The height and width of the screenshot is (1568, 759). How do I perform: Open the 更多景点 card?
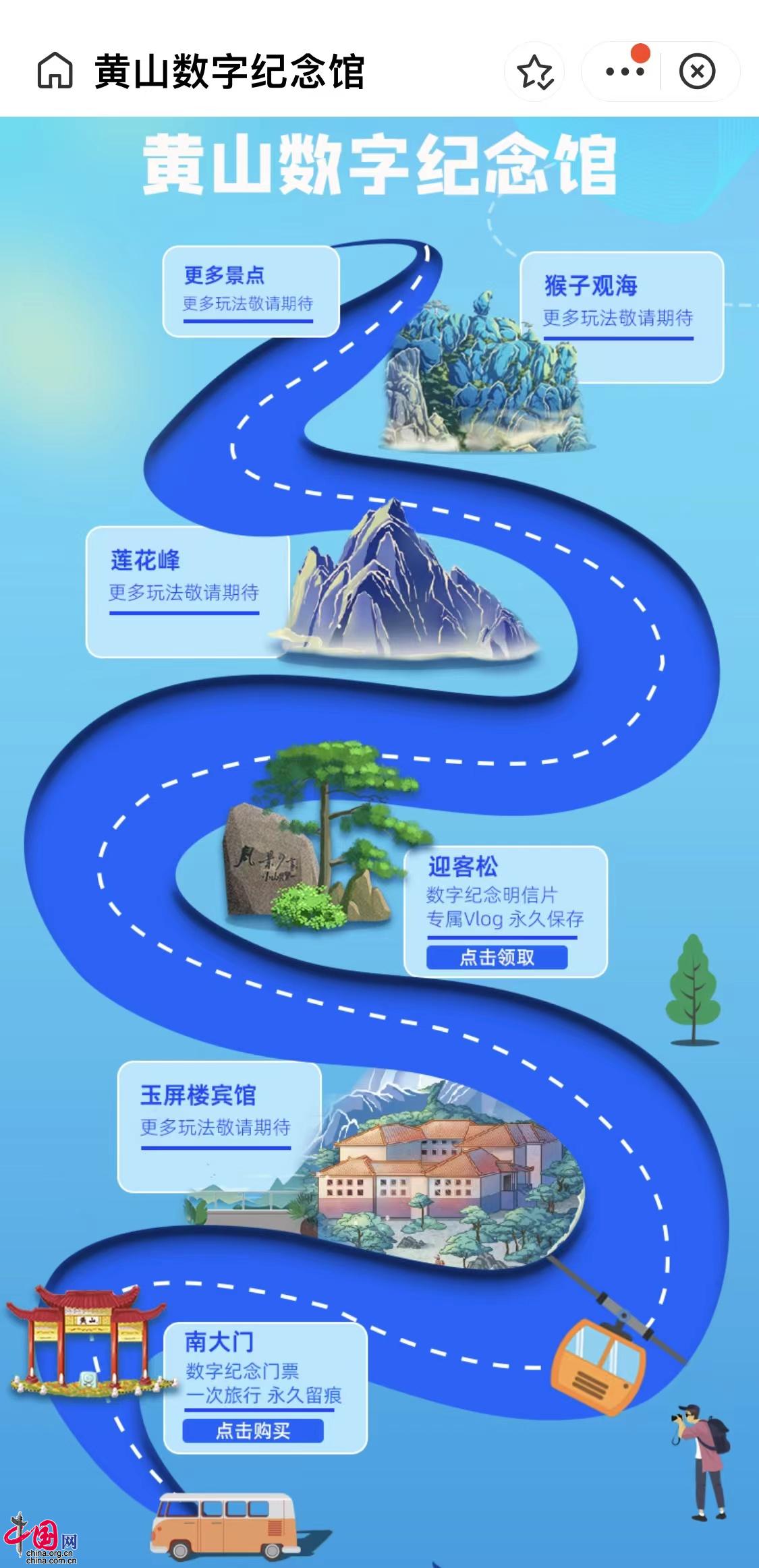pyautogui.click(x=250, y=291)
